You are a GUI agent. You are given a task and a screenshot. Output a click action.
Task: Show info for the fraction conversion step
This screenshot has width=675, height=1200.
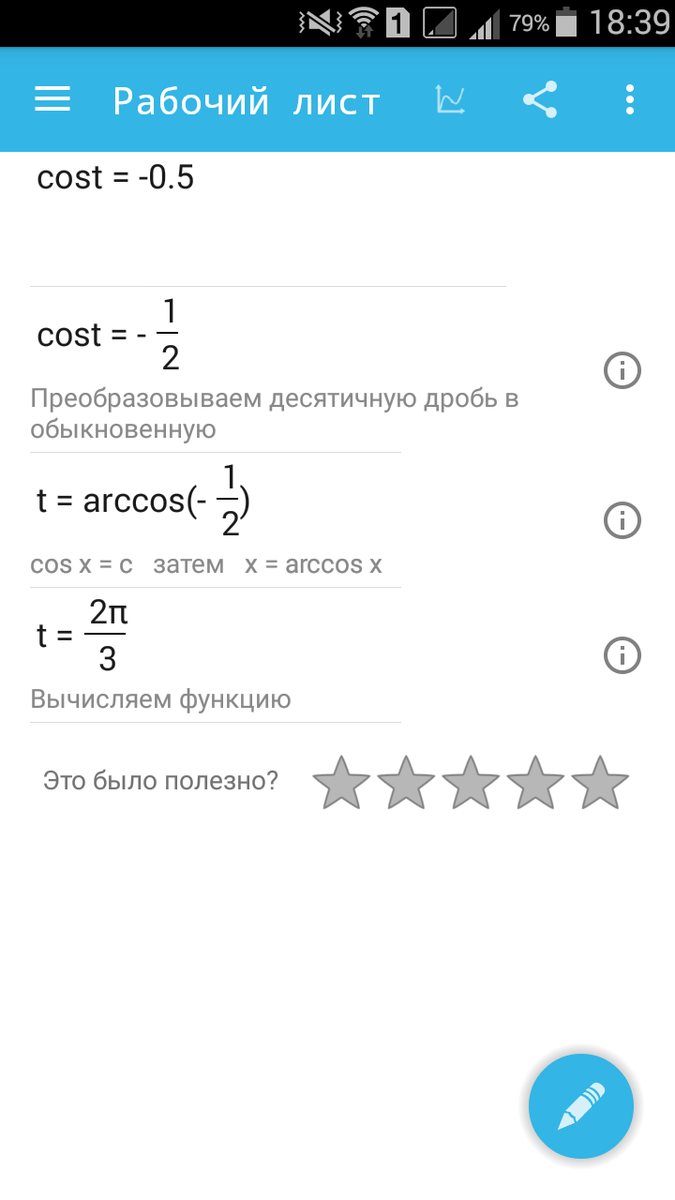pos(622,371)
